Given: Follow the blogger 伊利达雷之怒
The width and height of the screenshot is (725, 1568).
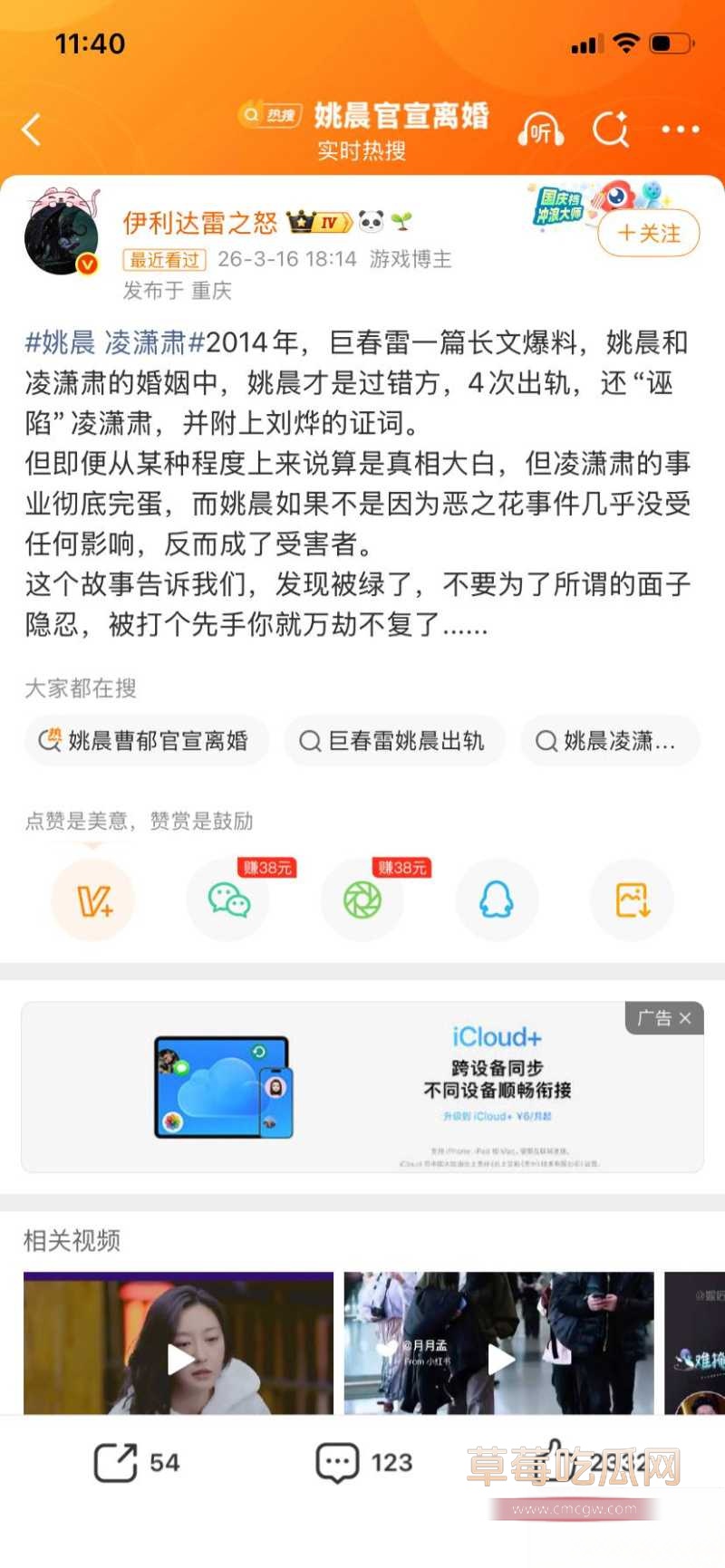Looking at the screenshot, I should (x=648, y=234).
